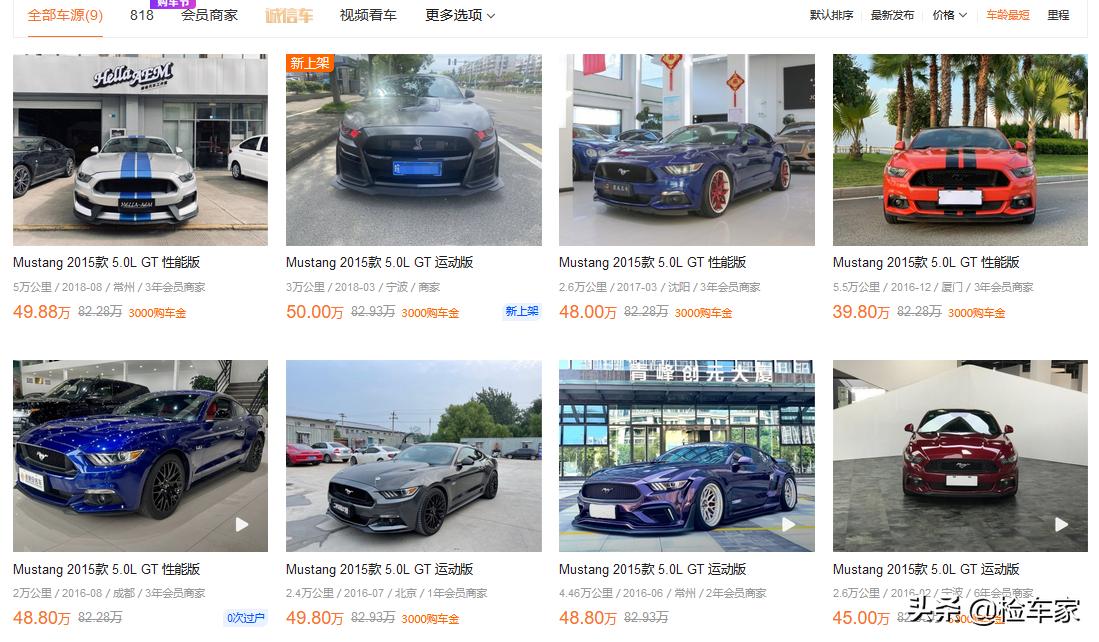Open the 4.46万公里 purple Mustang in 常州
The image size is (1099, 642).
point(686,456)
